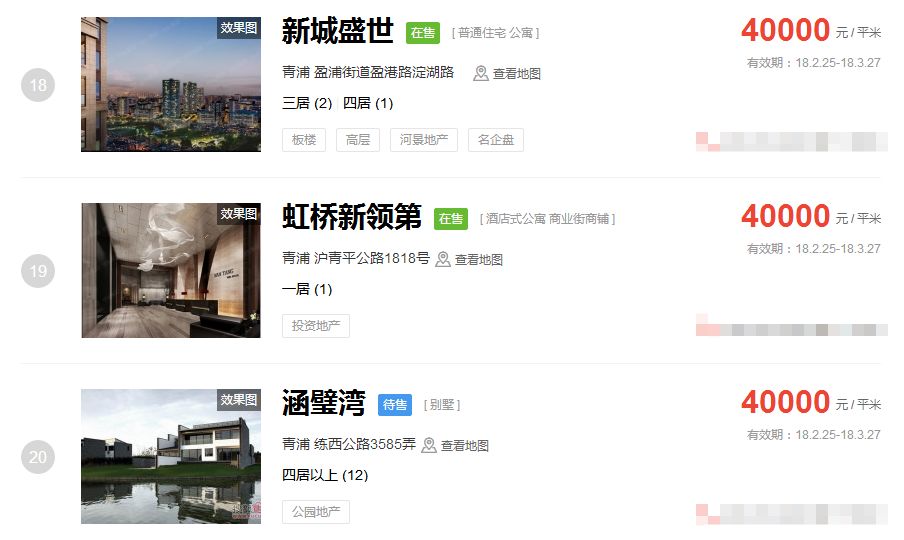This screenshot has width=904, height=540.
Task: Tap the 新城盛世 rendering image
Action: pyautogui.click(x=170, y=84)
